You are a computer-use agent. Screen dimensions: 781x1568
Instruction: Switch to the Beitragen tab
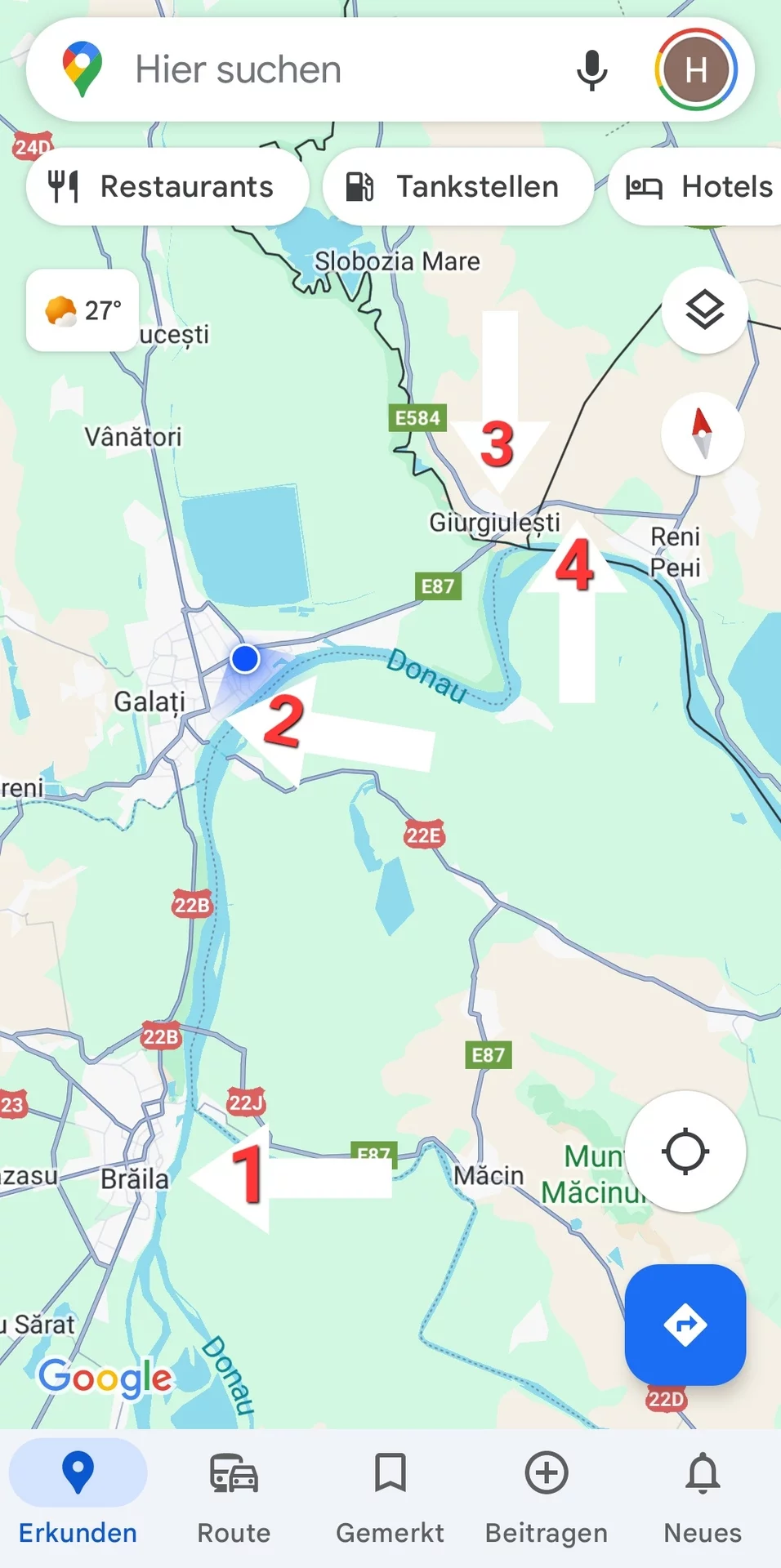[546, 1499]
